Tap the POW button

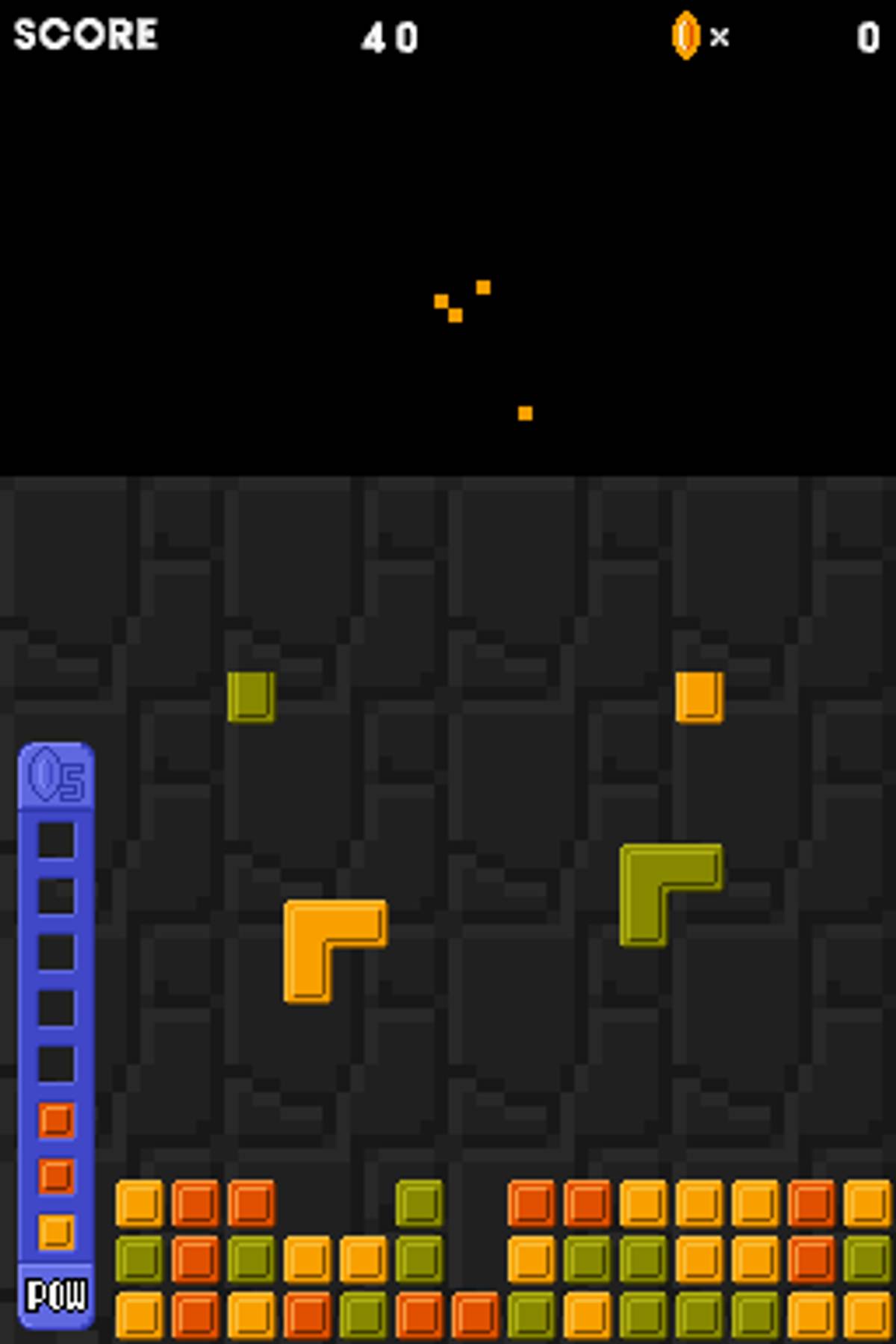pos(56,1296)
